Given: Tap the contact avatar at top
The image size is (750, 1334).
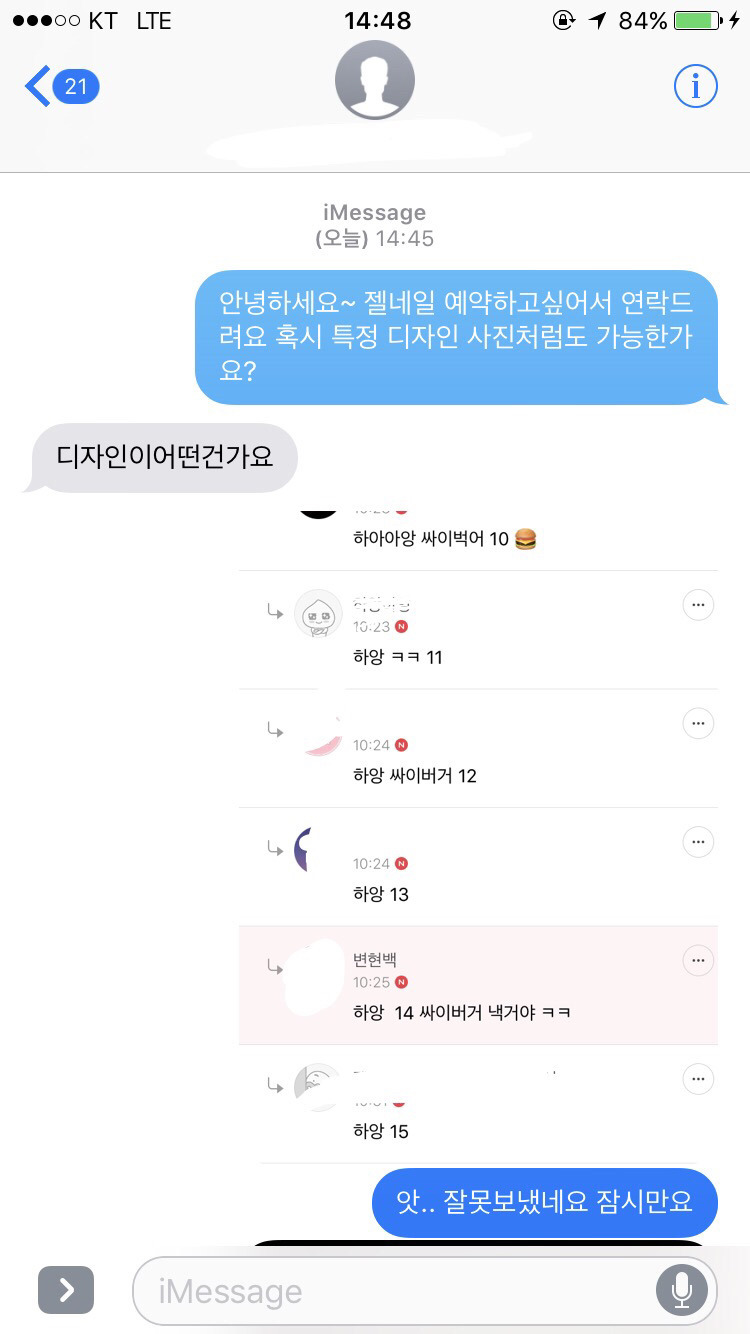Looking at the screenshot, I should click(x=374, y=82).
